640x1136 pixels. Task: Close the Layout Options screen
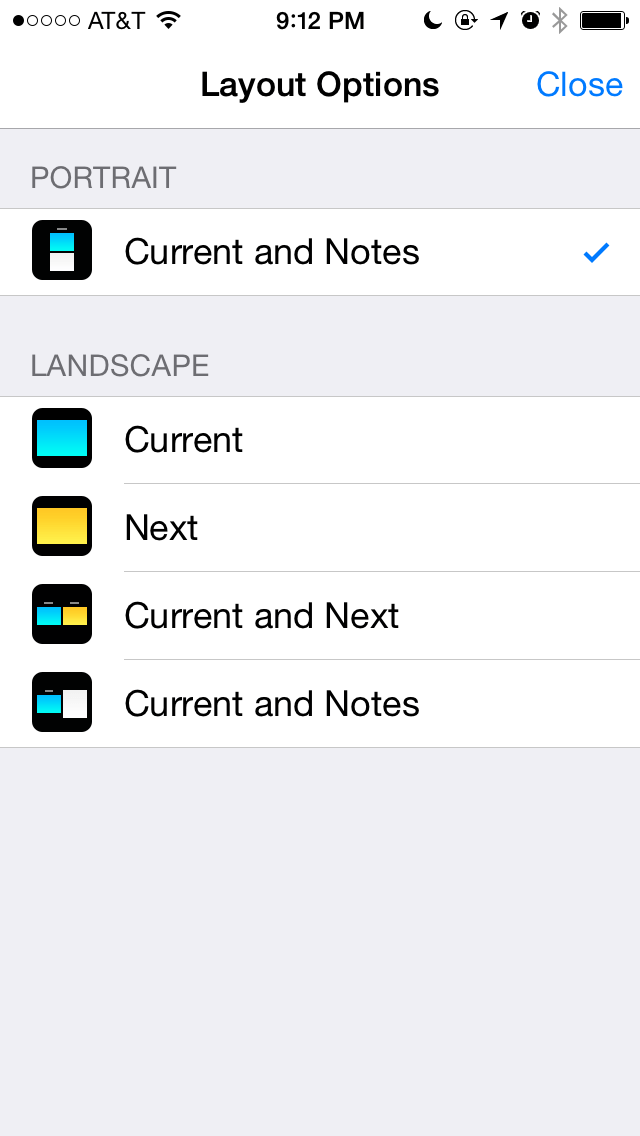579,85
